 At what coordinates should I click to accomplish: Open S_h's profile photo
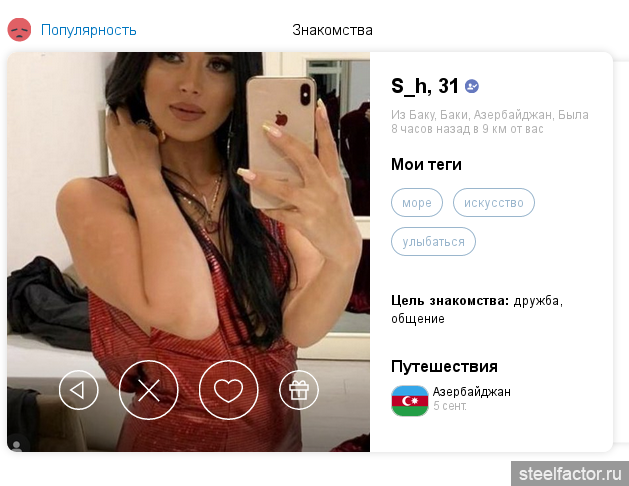(190, 200)
